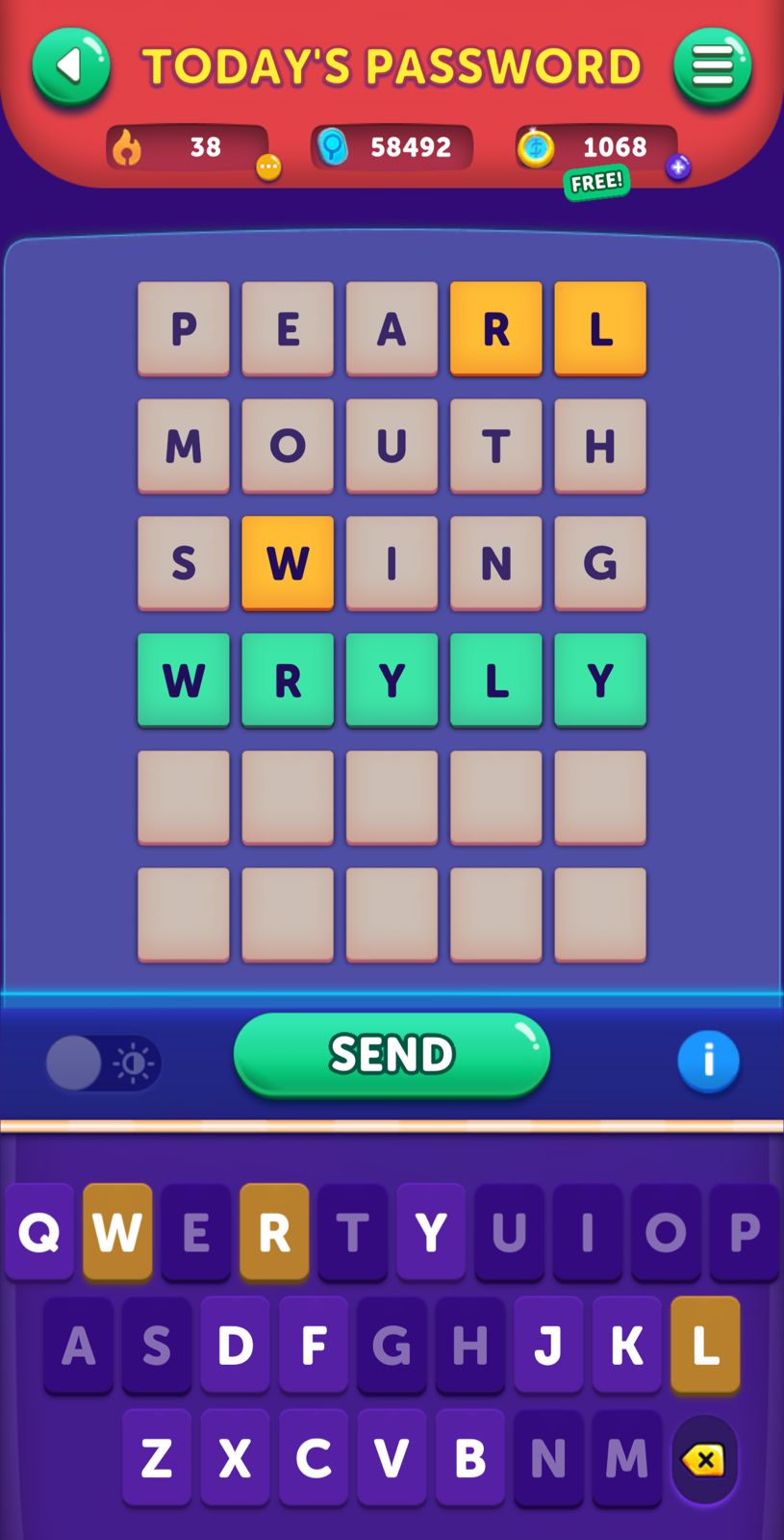Screen dimensions: 784x1540
Task: Type the letter J key
Action: [x=548, y=1345]
